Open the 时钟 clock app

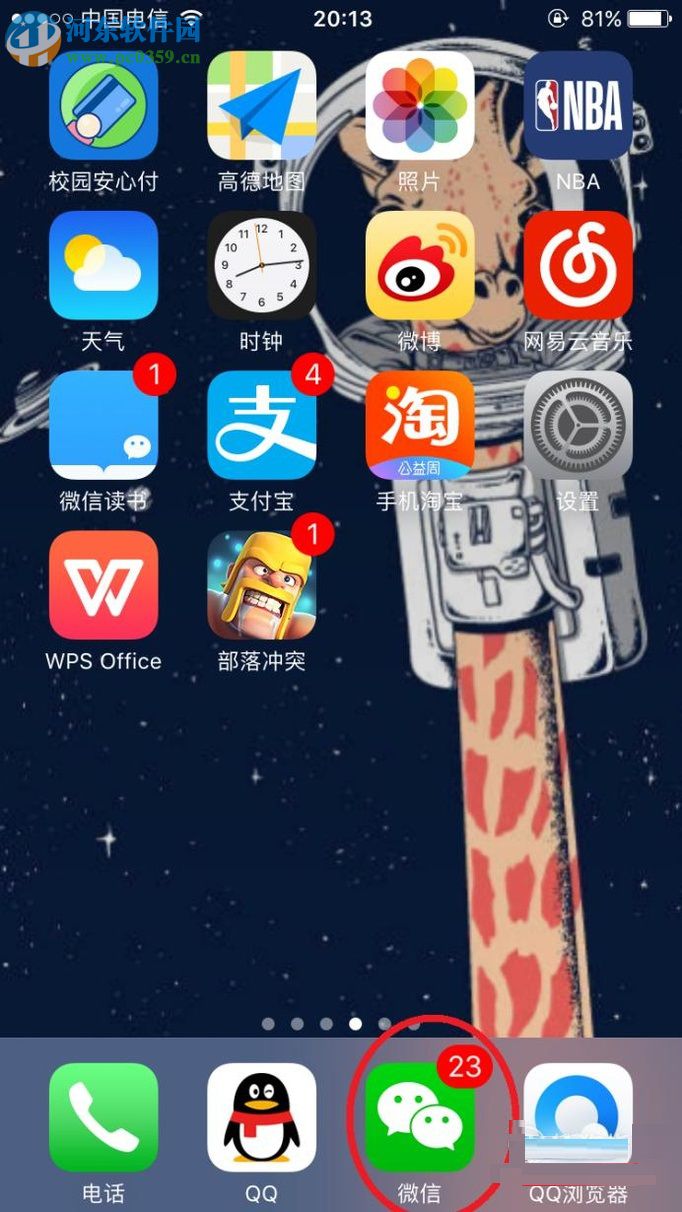[x=261, y=265]
